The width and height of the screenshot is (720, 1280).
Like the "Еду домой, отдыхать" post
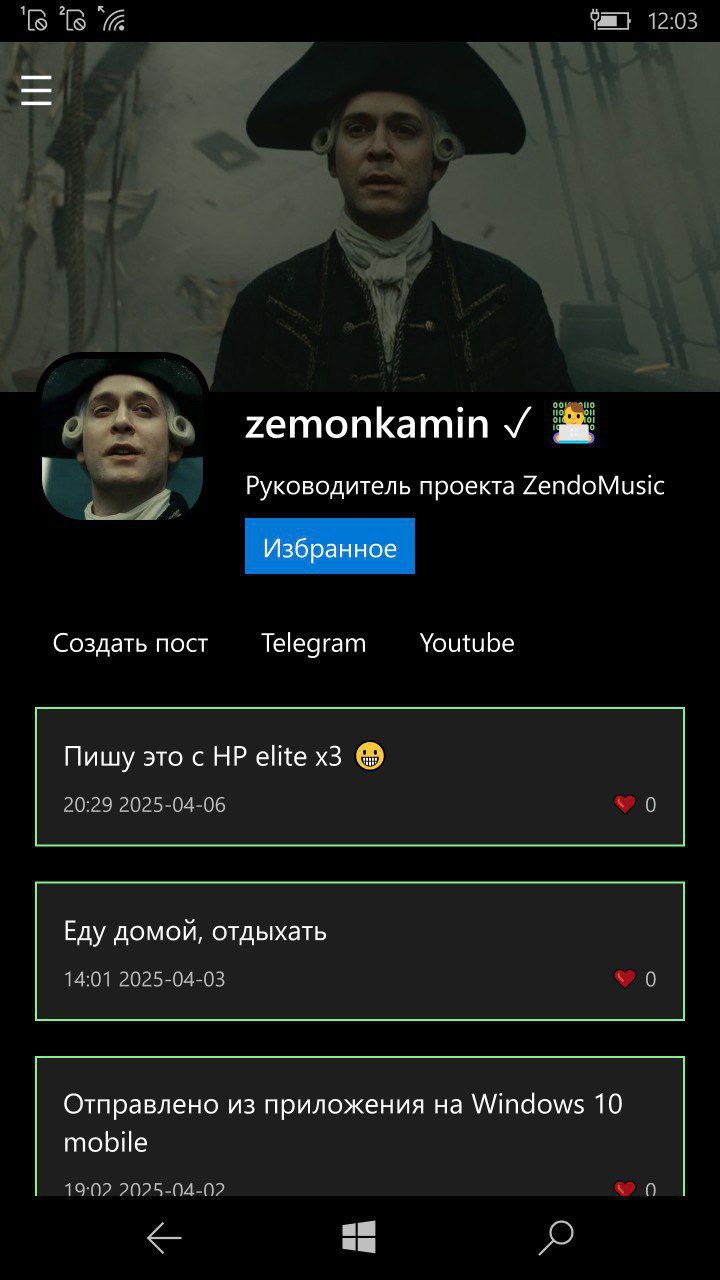[625, 979]
